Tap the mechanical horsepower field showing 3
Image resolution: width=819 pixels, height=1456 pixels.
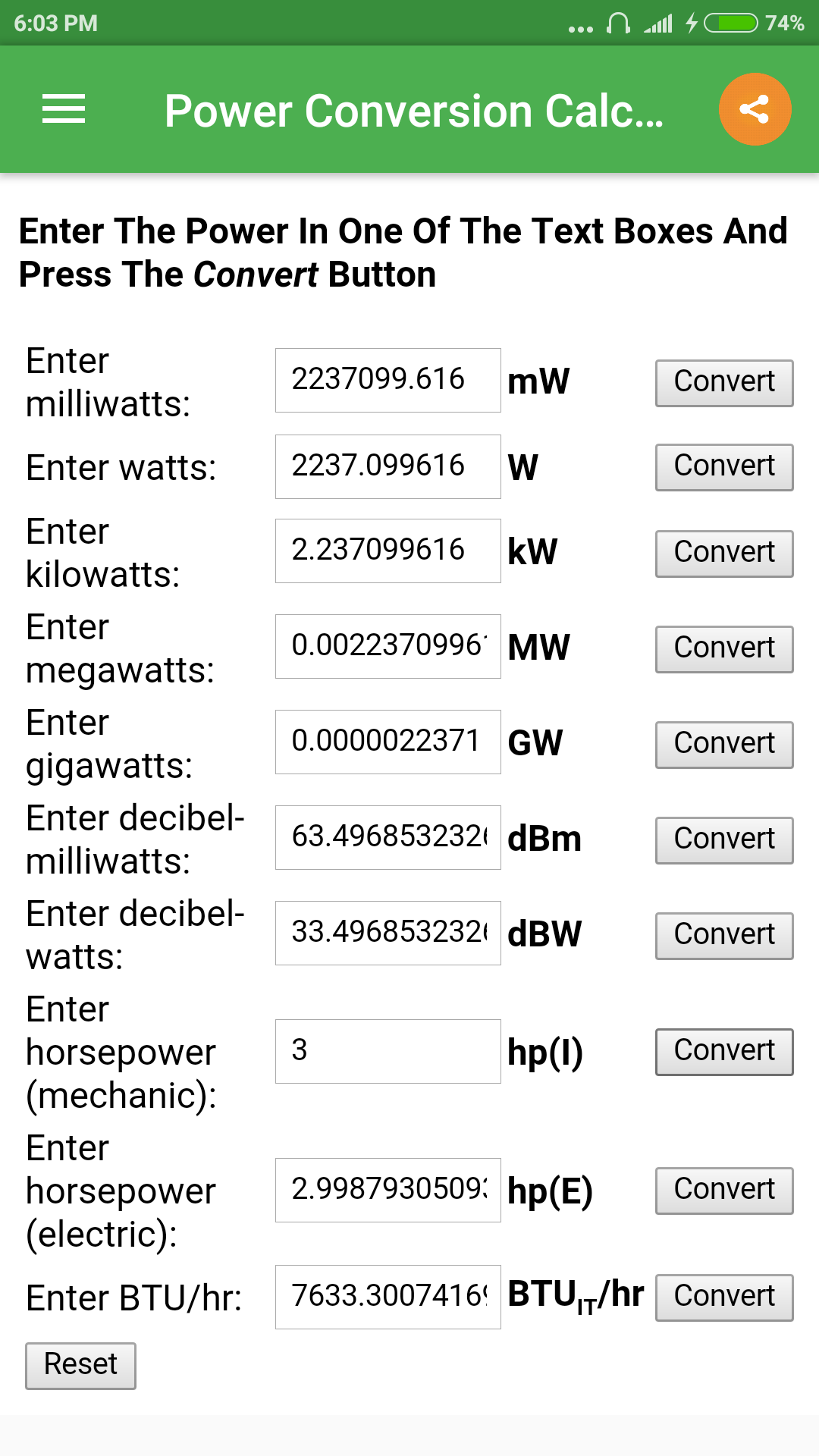[388, 1051]
